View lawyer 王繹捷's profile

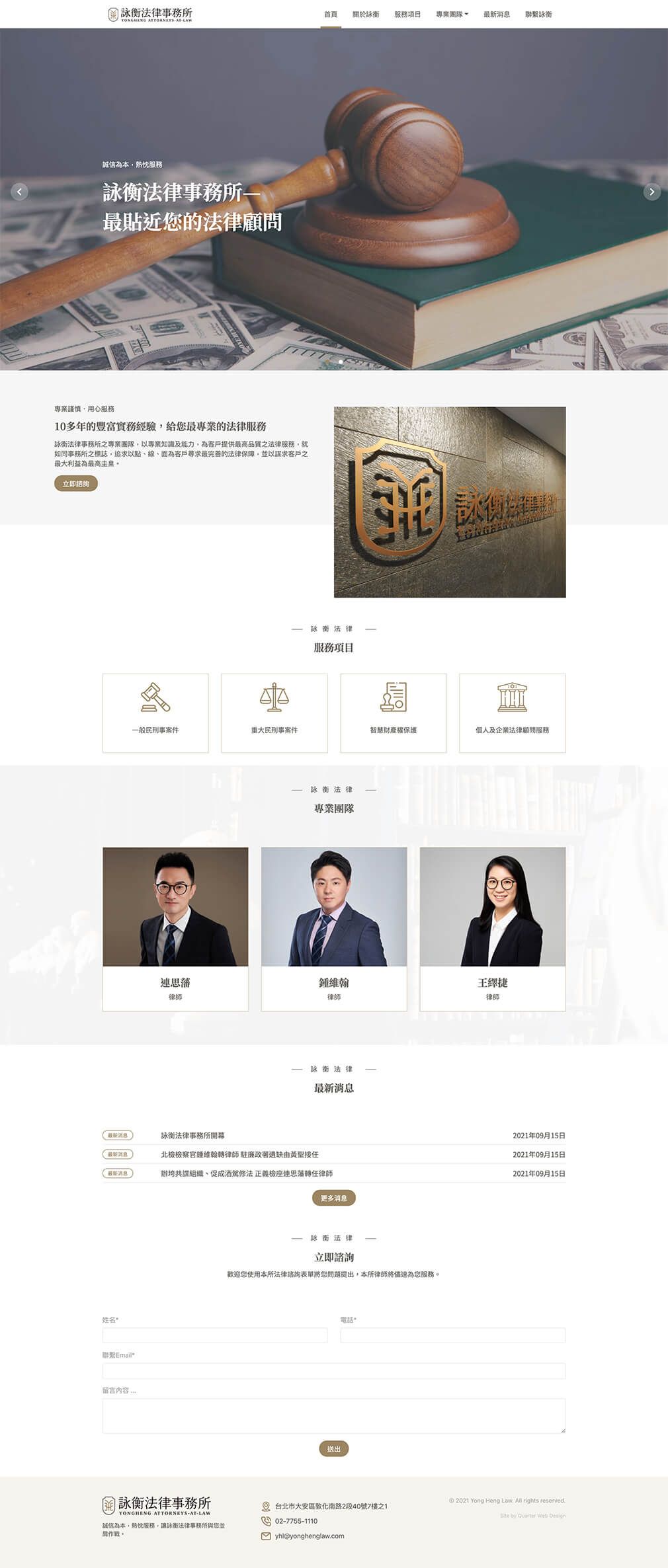493,928
